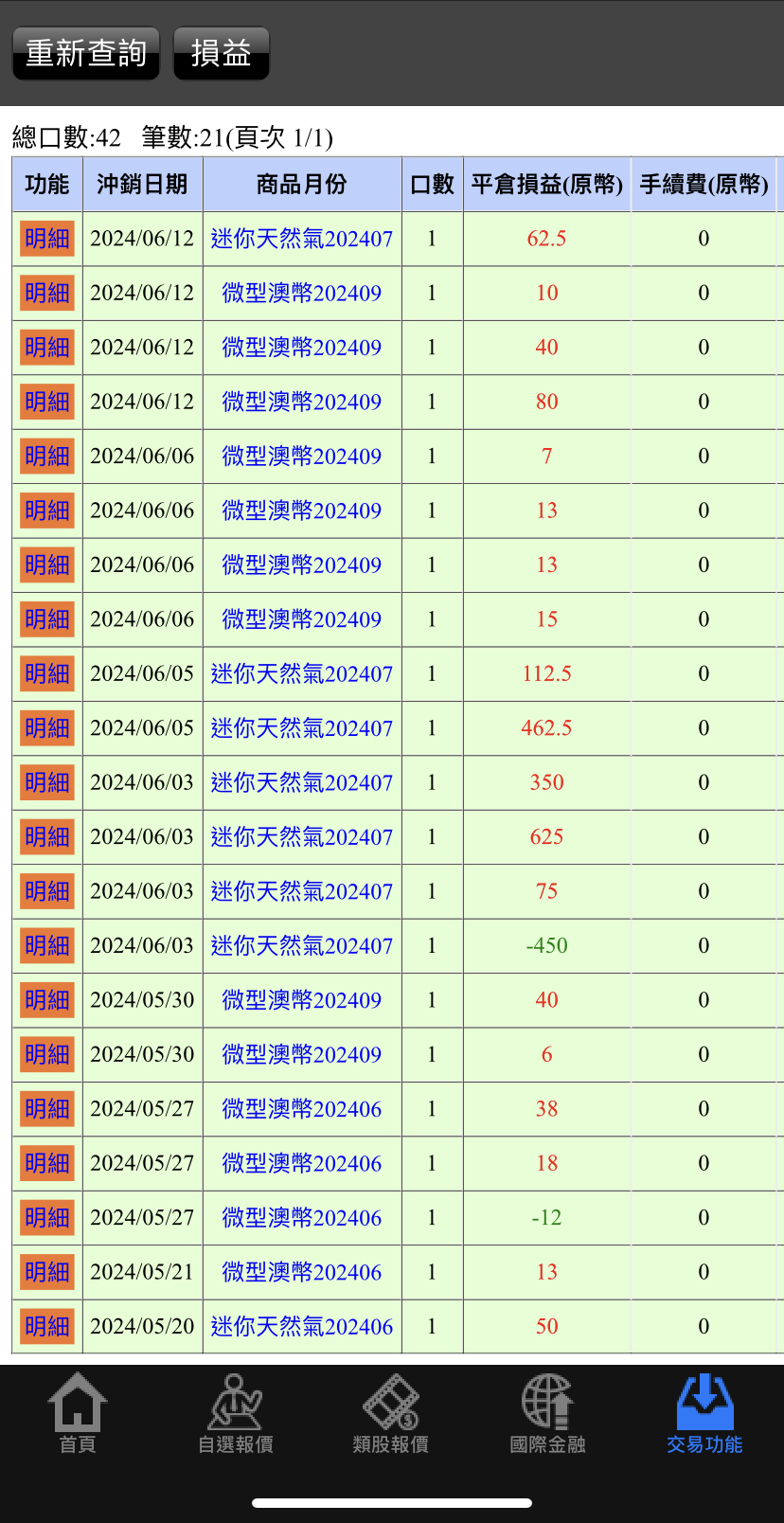784x1523 pixels.
Task: View 明細 of the 112.5 profit trade
Action: (47, 673)
